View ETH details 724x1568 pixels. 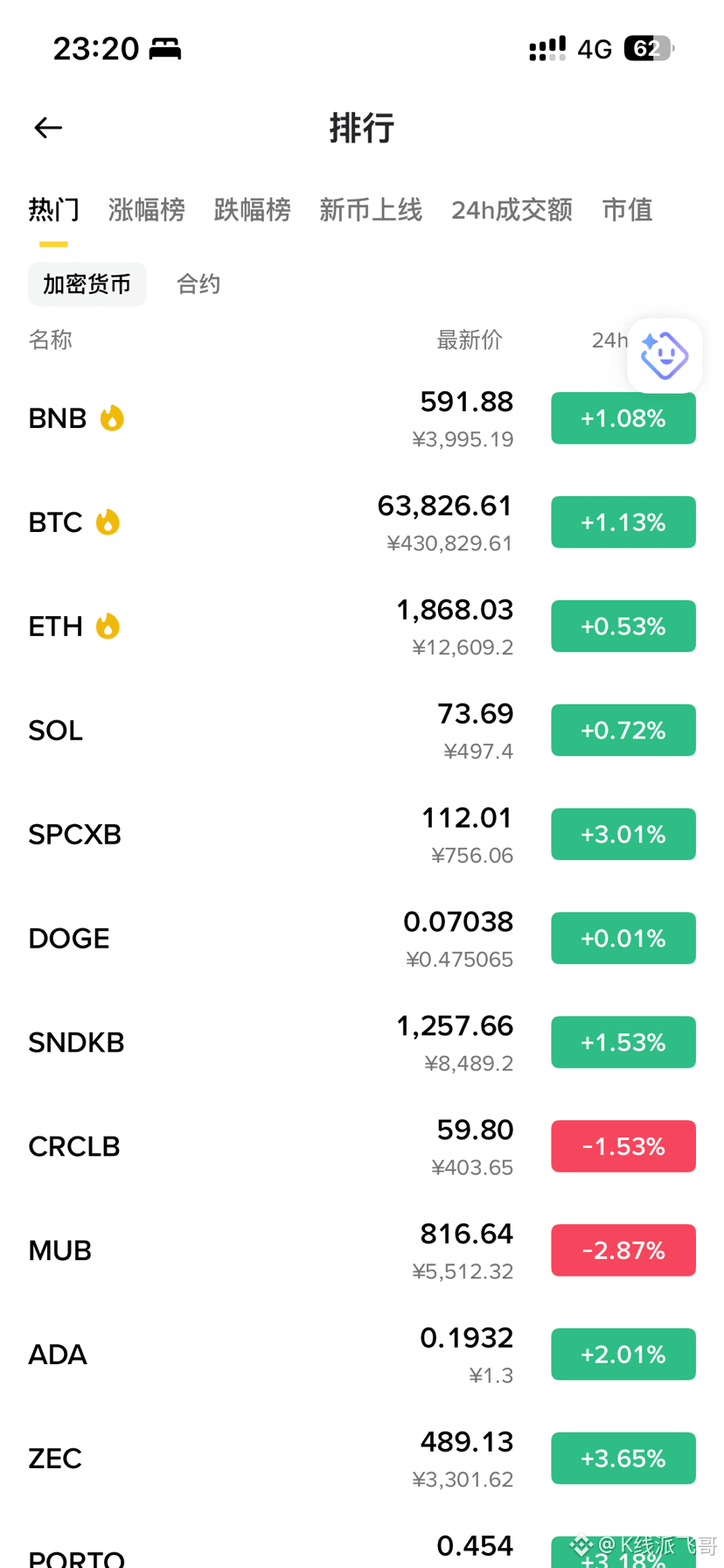pyautogui.click(x=362, y=626)
